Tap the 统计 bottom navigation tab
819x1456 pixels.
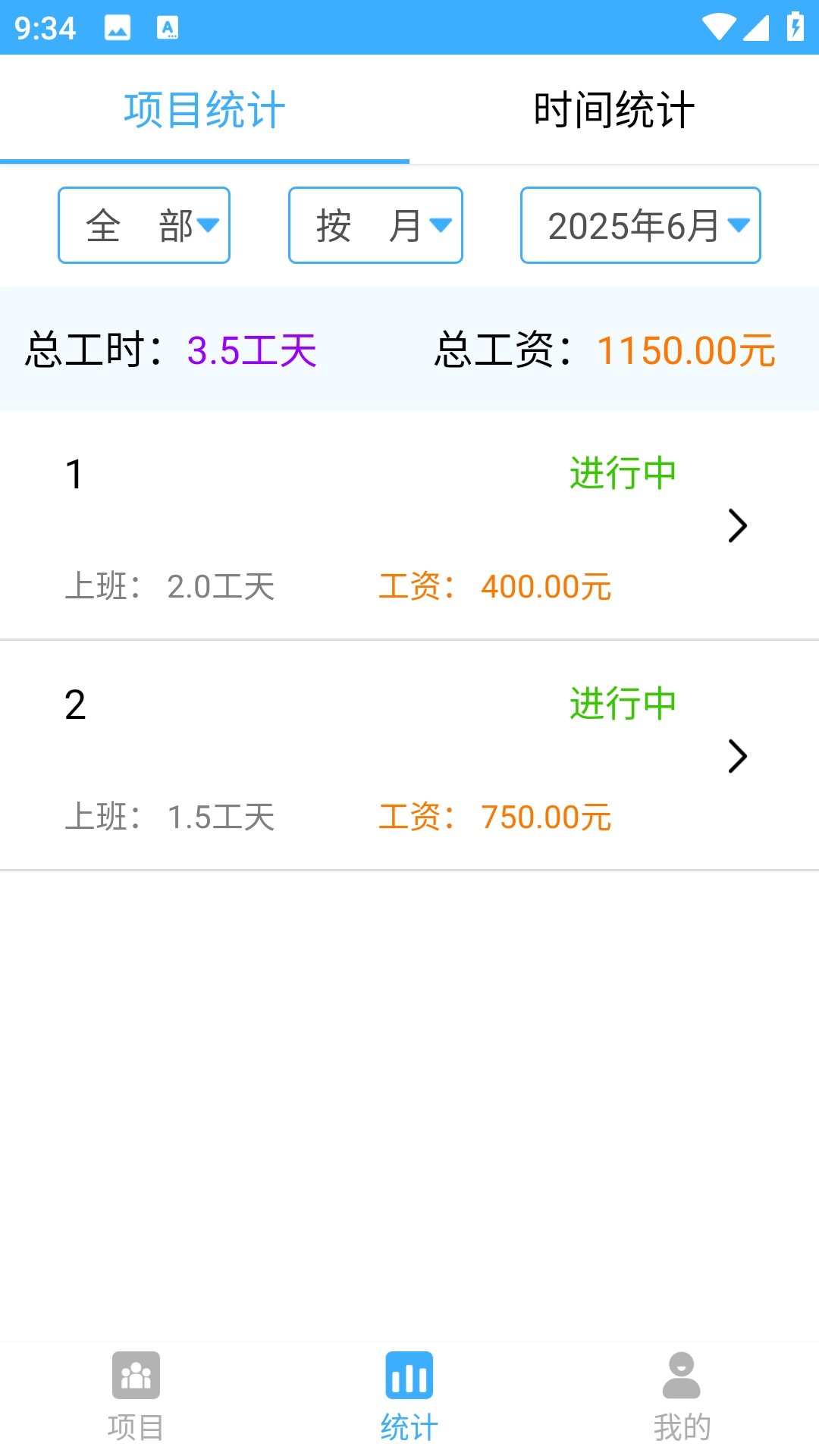[x=409, y=1395]
